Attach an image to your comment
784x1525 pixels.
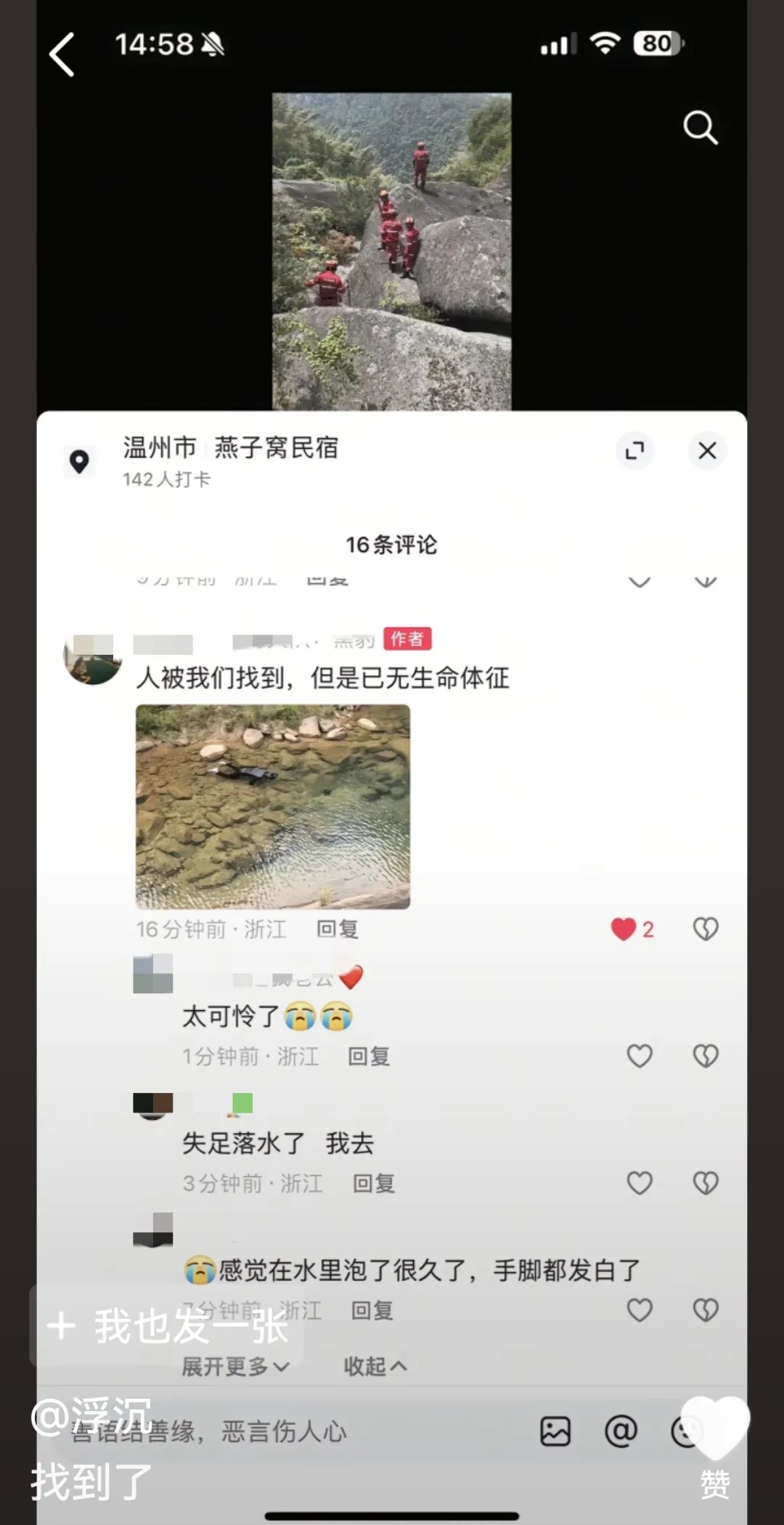pyautogui.click(x=555, y=1431)
